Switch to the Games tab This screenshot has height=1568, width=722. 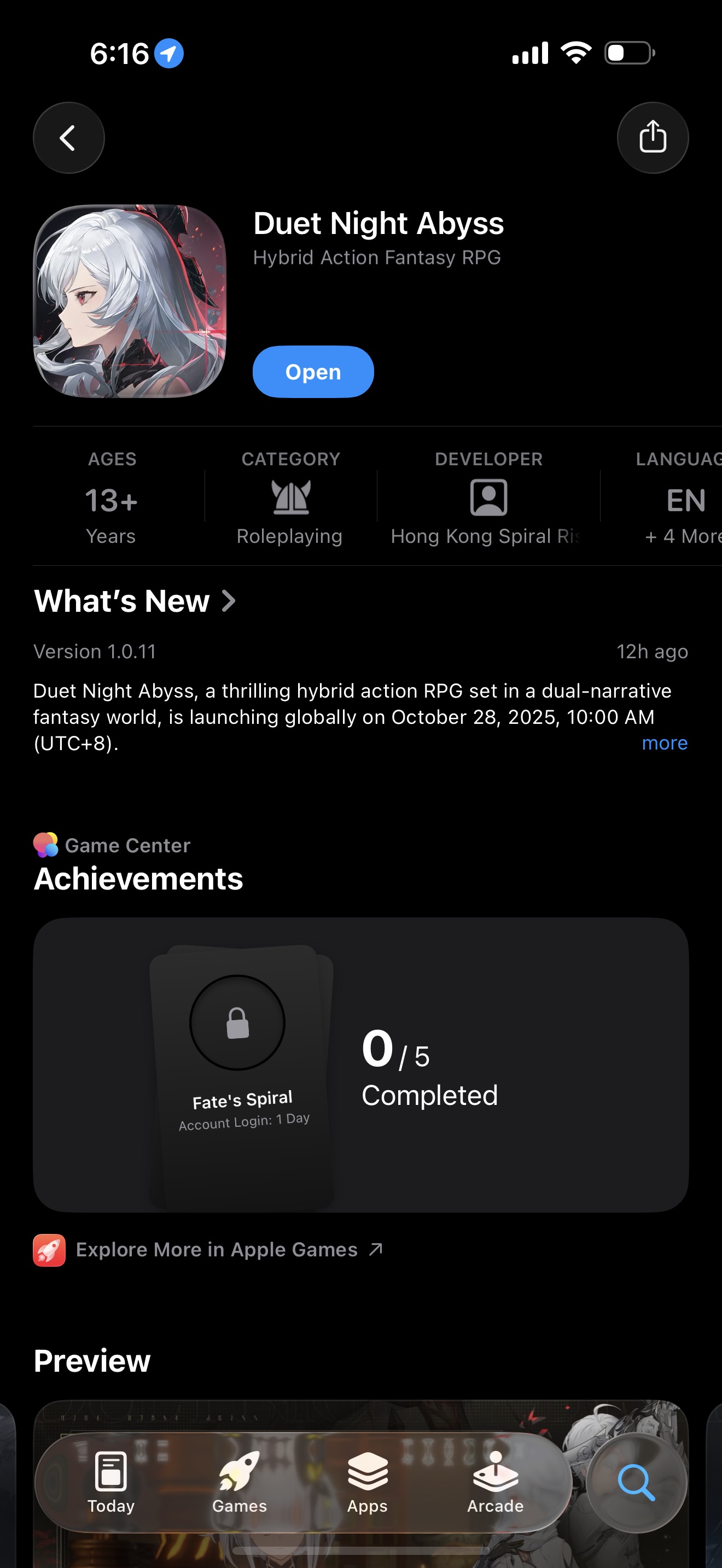[239, 1482]
